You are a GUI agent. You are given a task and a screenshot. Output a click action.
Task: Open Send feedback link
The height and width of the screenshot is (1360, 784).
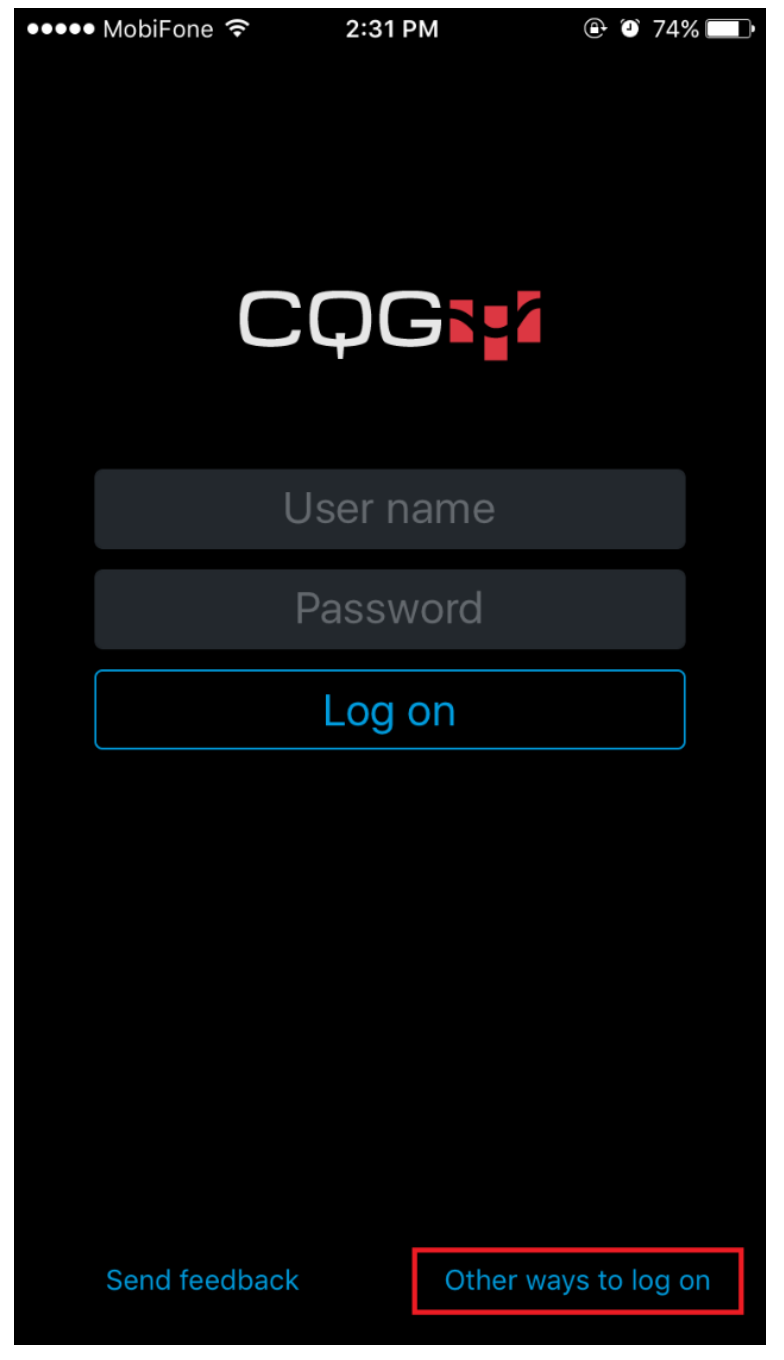click(202, 1280)
